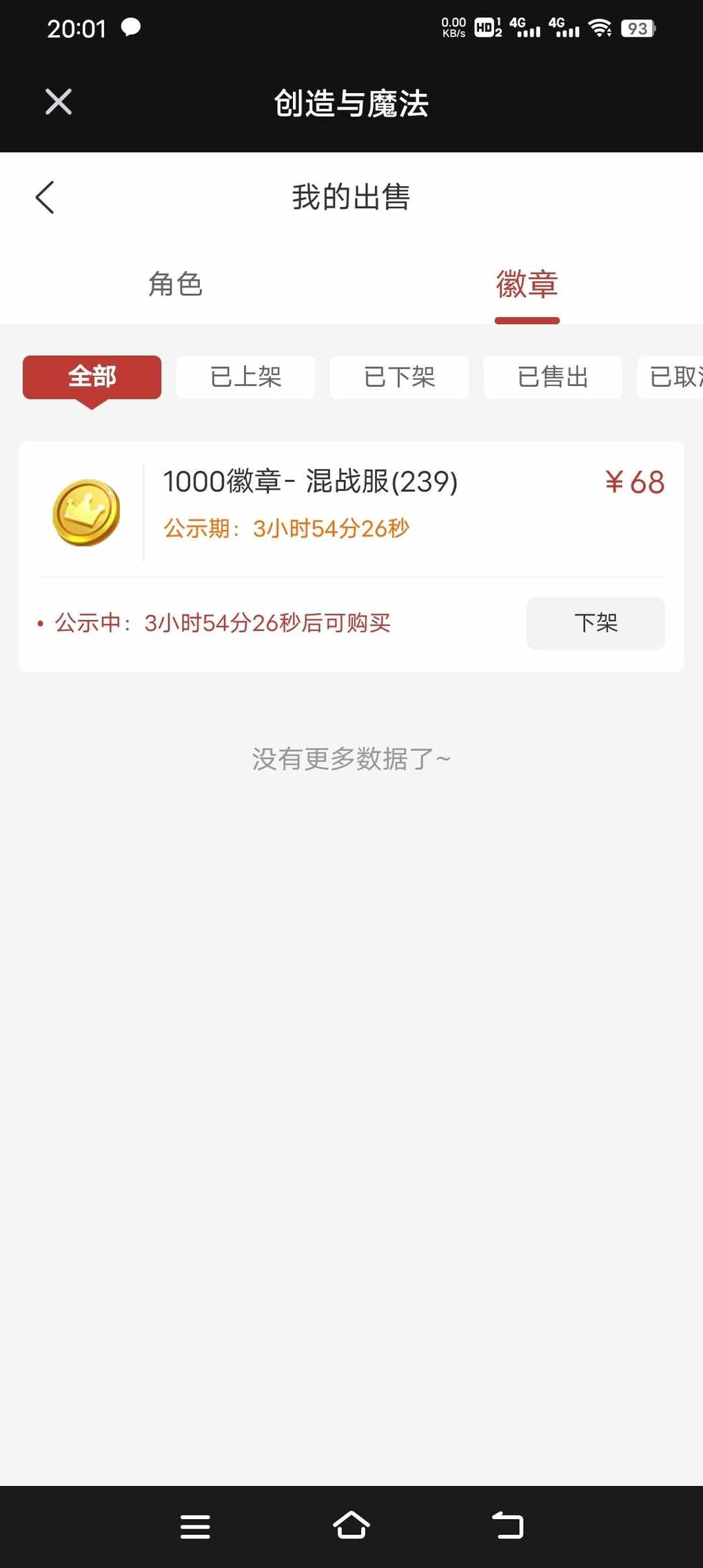Go back from 我的出售
The image size is (703, 1568).
point(45,197)
